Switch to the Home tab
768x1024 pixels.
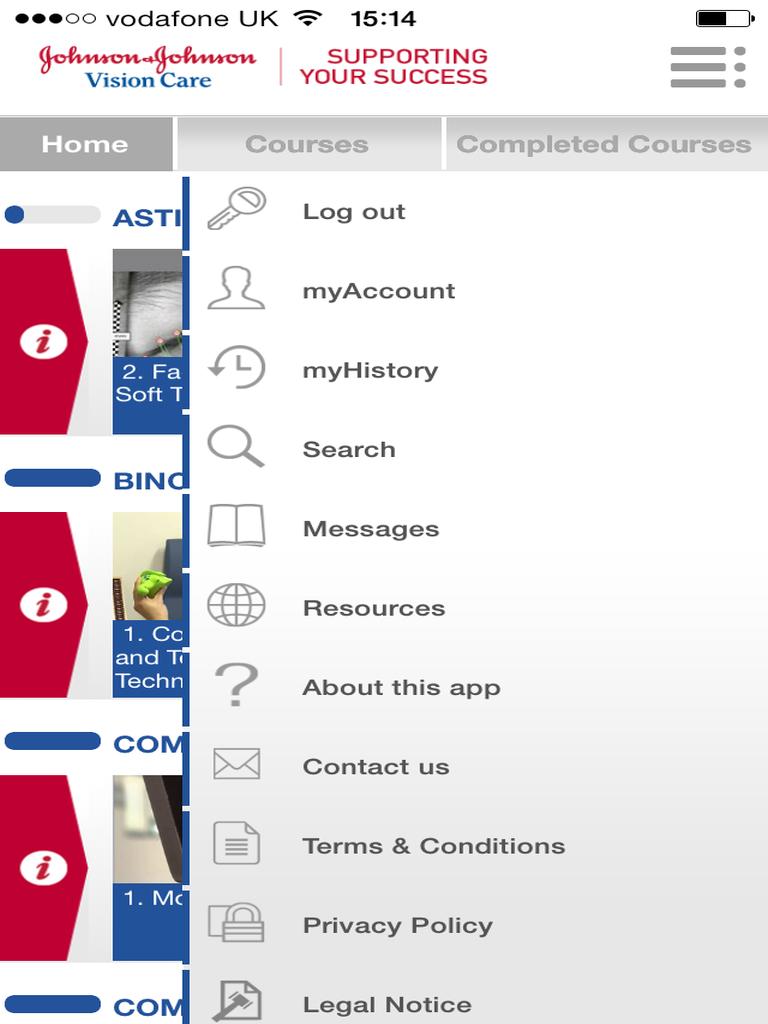pos(85,144)
